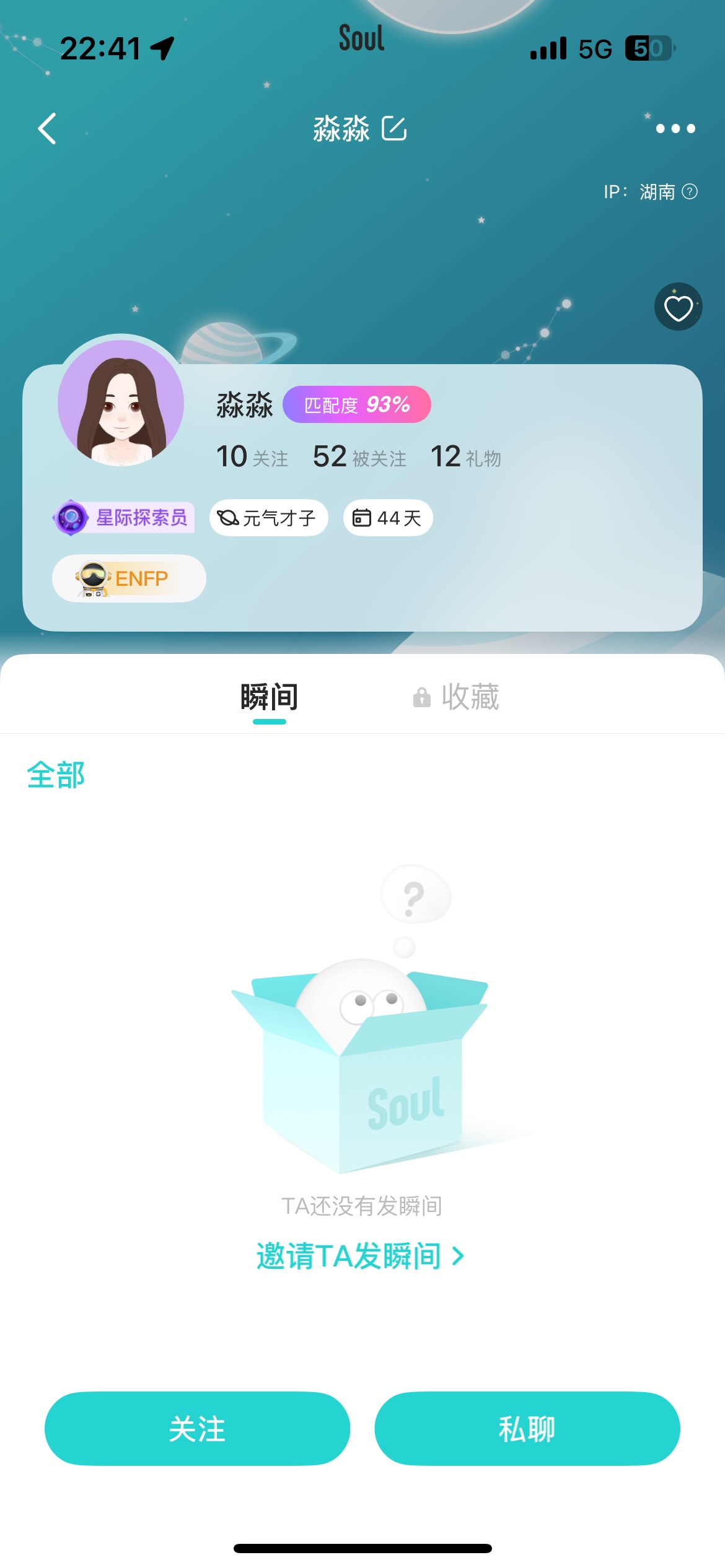Tap the 星际探索员 badge
The image size is (725, 1568).
point(123,517)
